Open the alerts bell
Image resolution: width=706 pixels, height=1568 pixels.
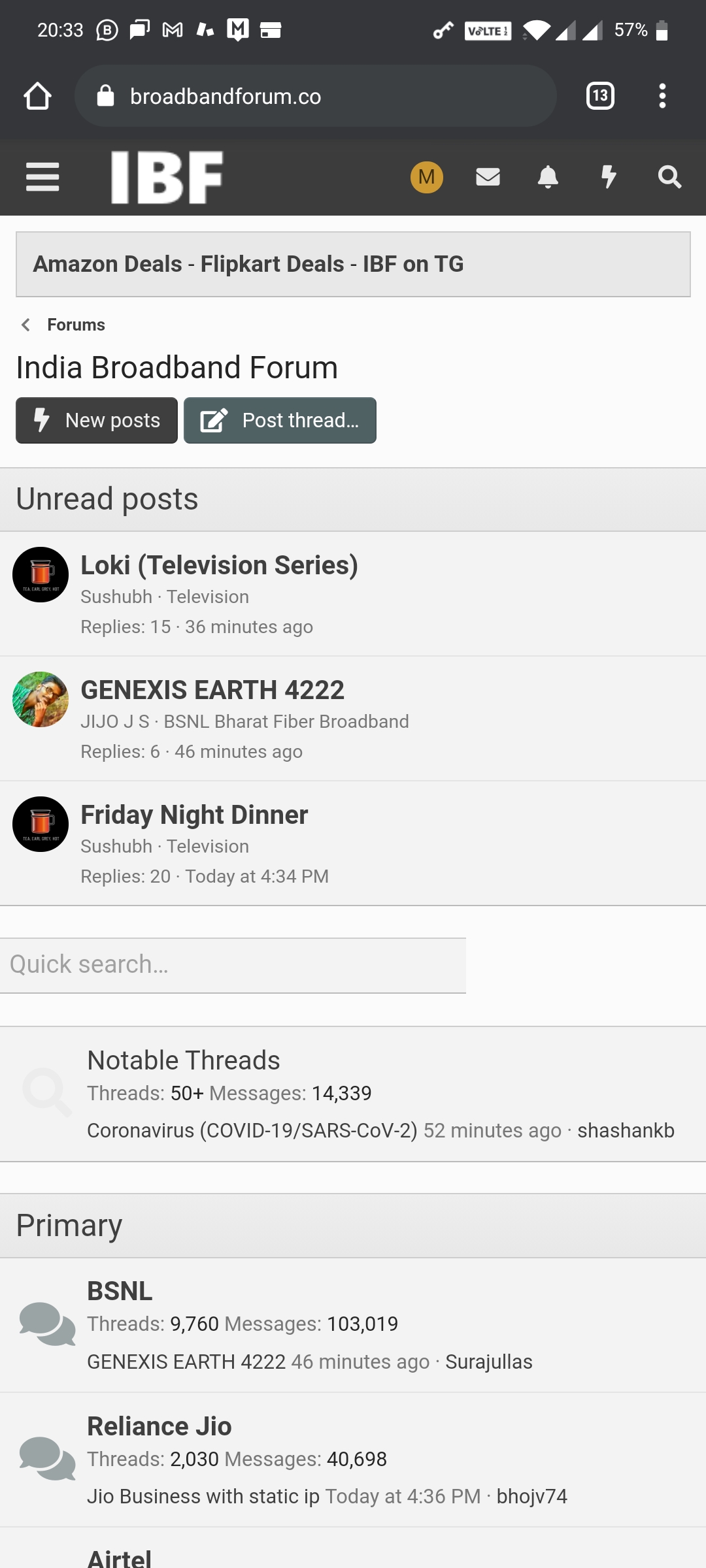(548, 177)
